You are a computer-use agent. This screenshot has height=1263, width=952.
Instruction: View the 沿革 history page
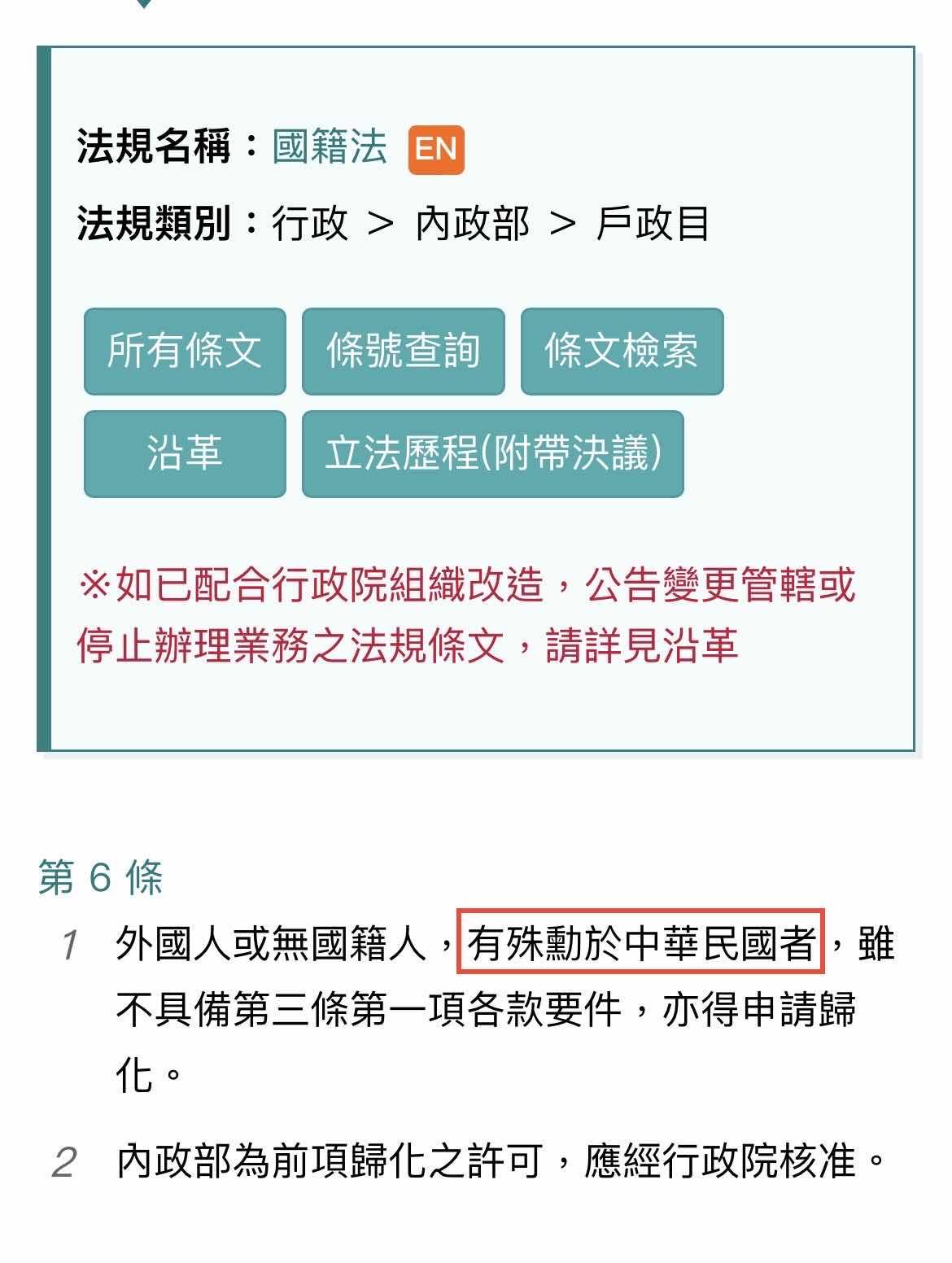pos(185,453)
